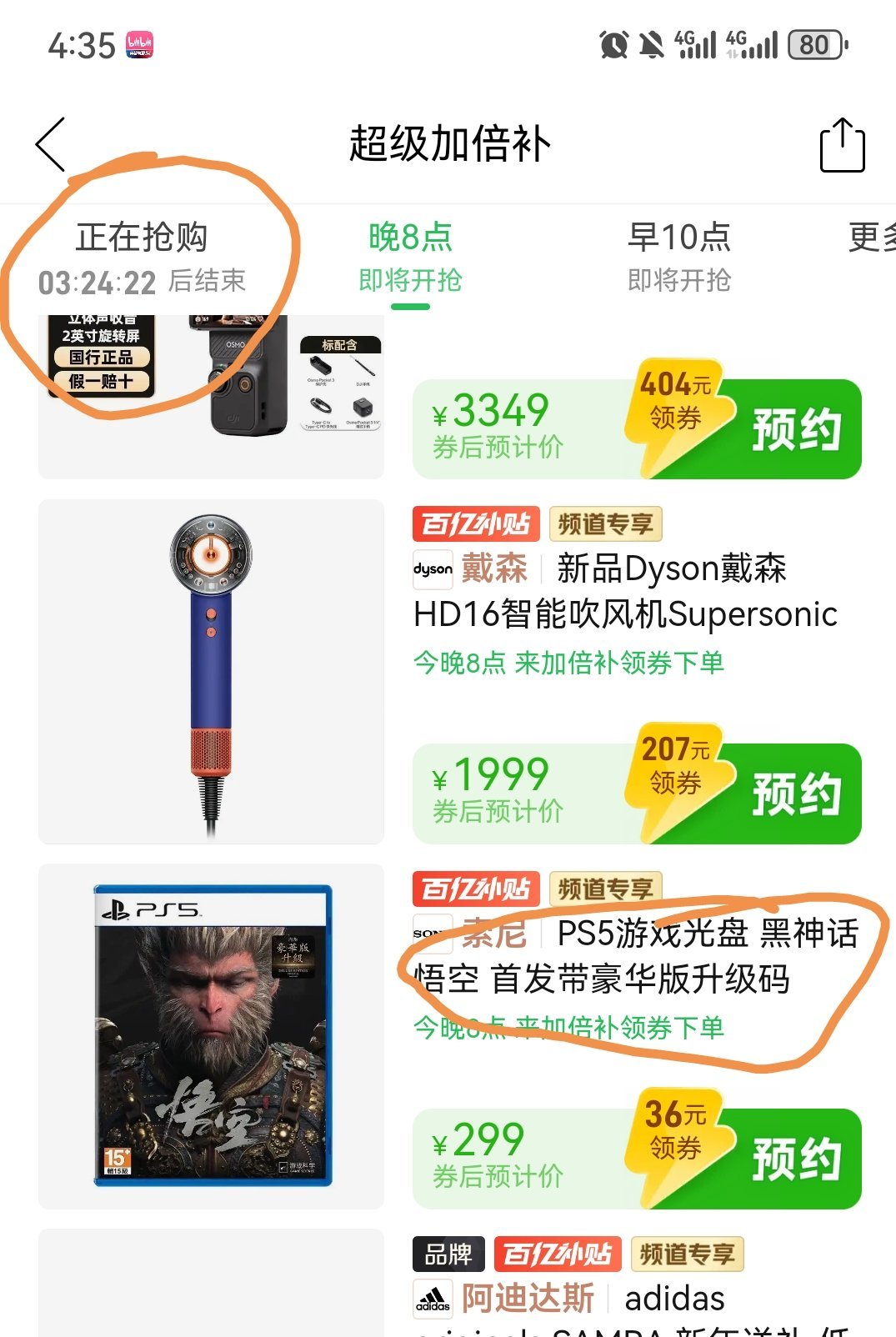Open the 更多 tab

point(871,238)
